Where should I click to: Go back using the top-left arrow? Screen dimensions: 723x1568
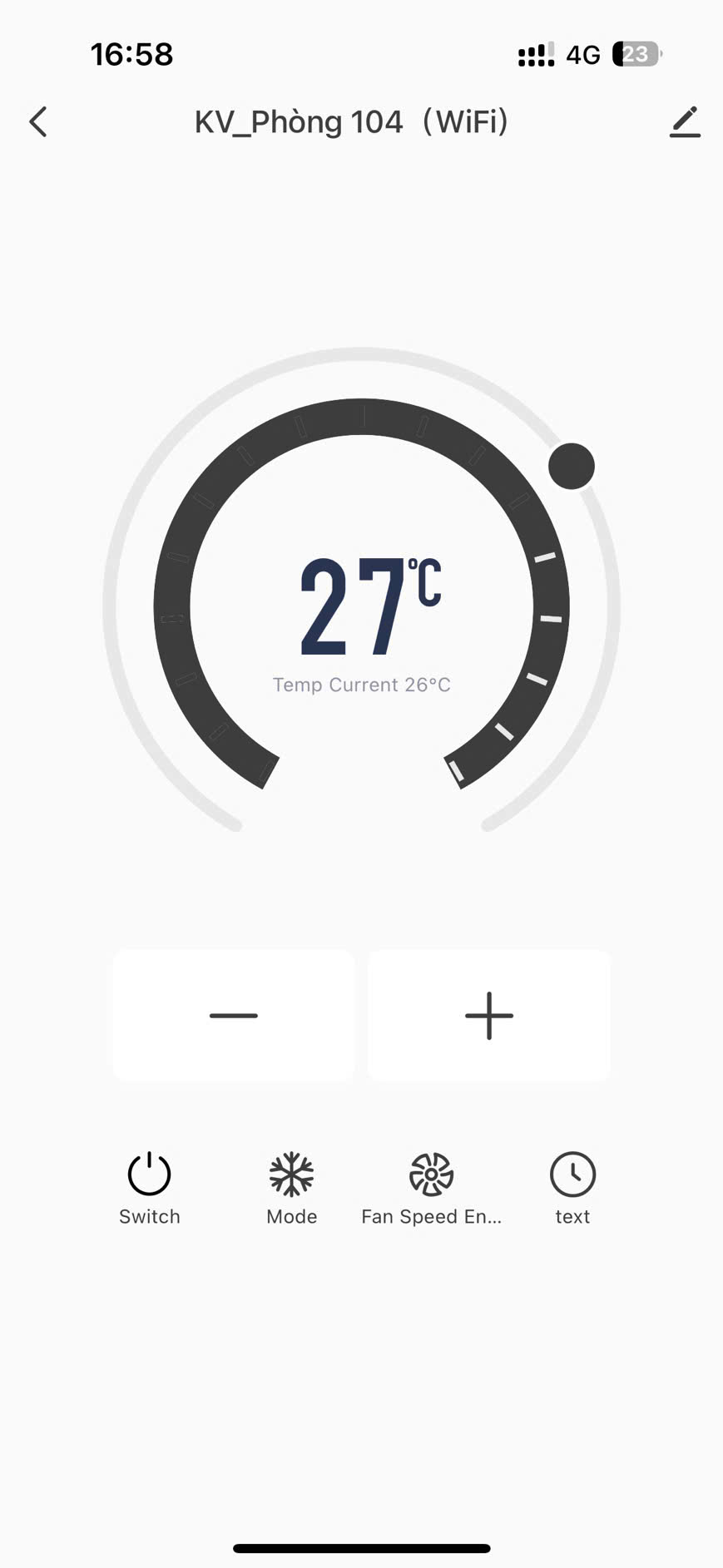(38, 122)
